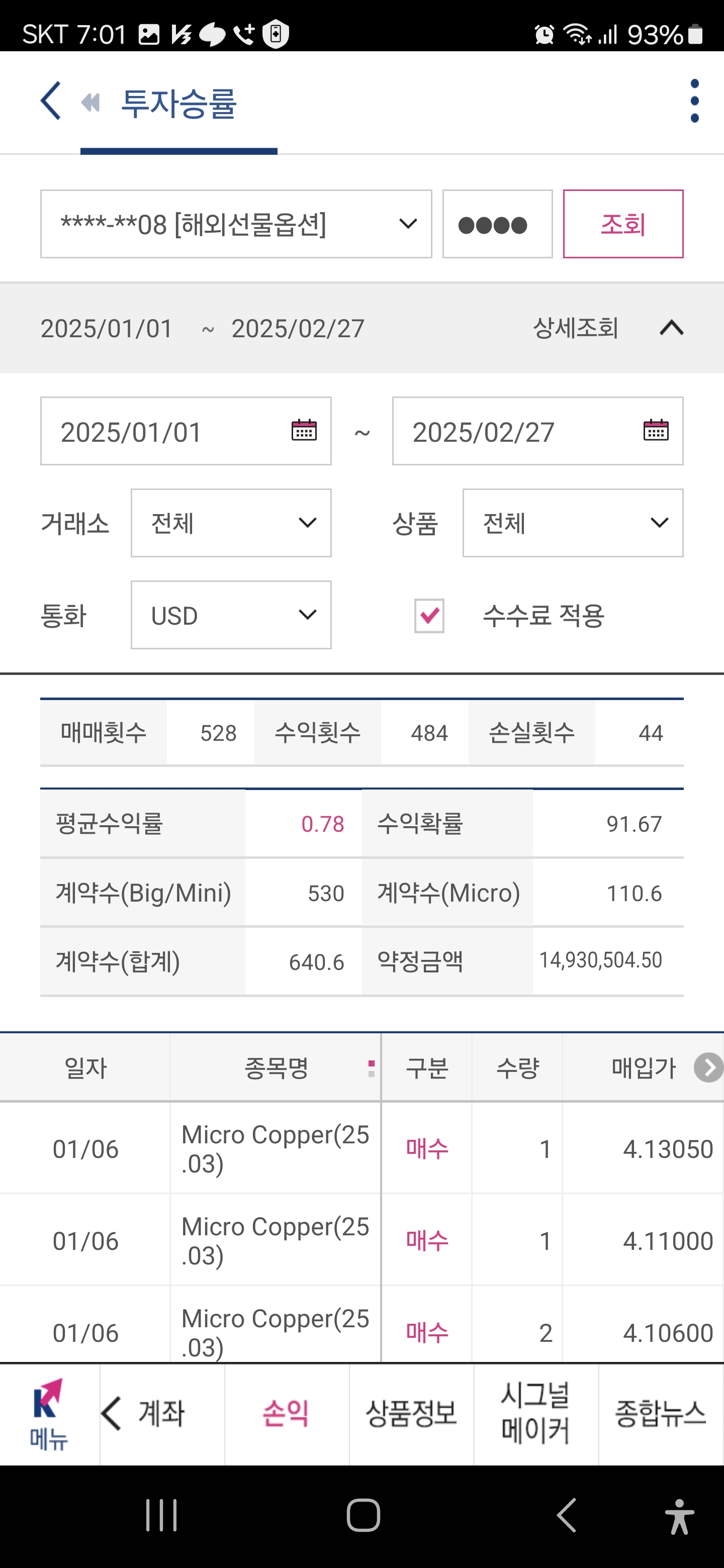The height and width of the screenshot is (1568, 724).
Task: Open the three-dot overflow menu
Action: point(694,102)
